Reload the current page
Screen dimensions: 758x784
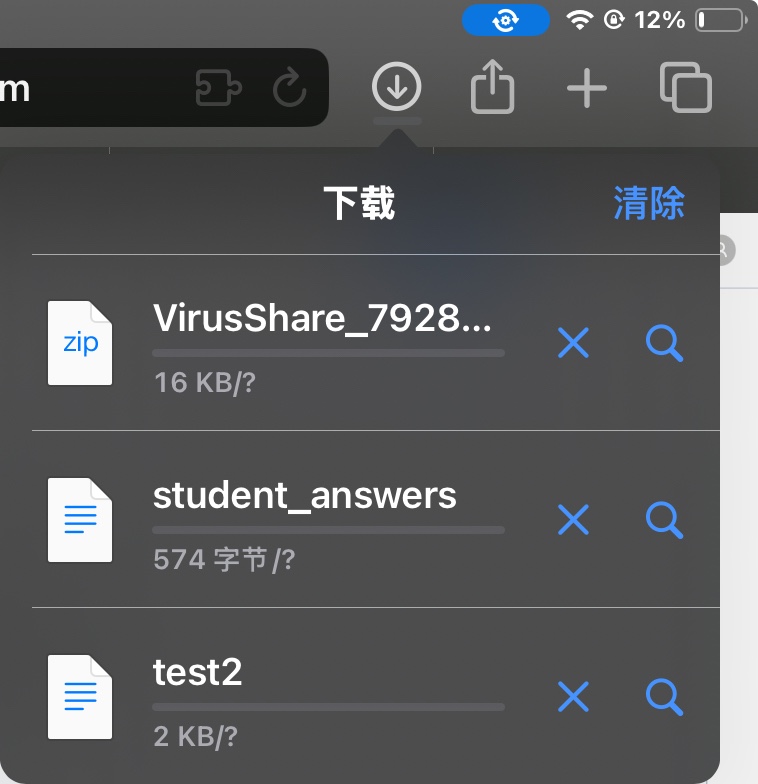click(290, 89)
